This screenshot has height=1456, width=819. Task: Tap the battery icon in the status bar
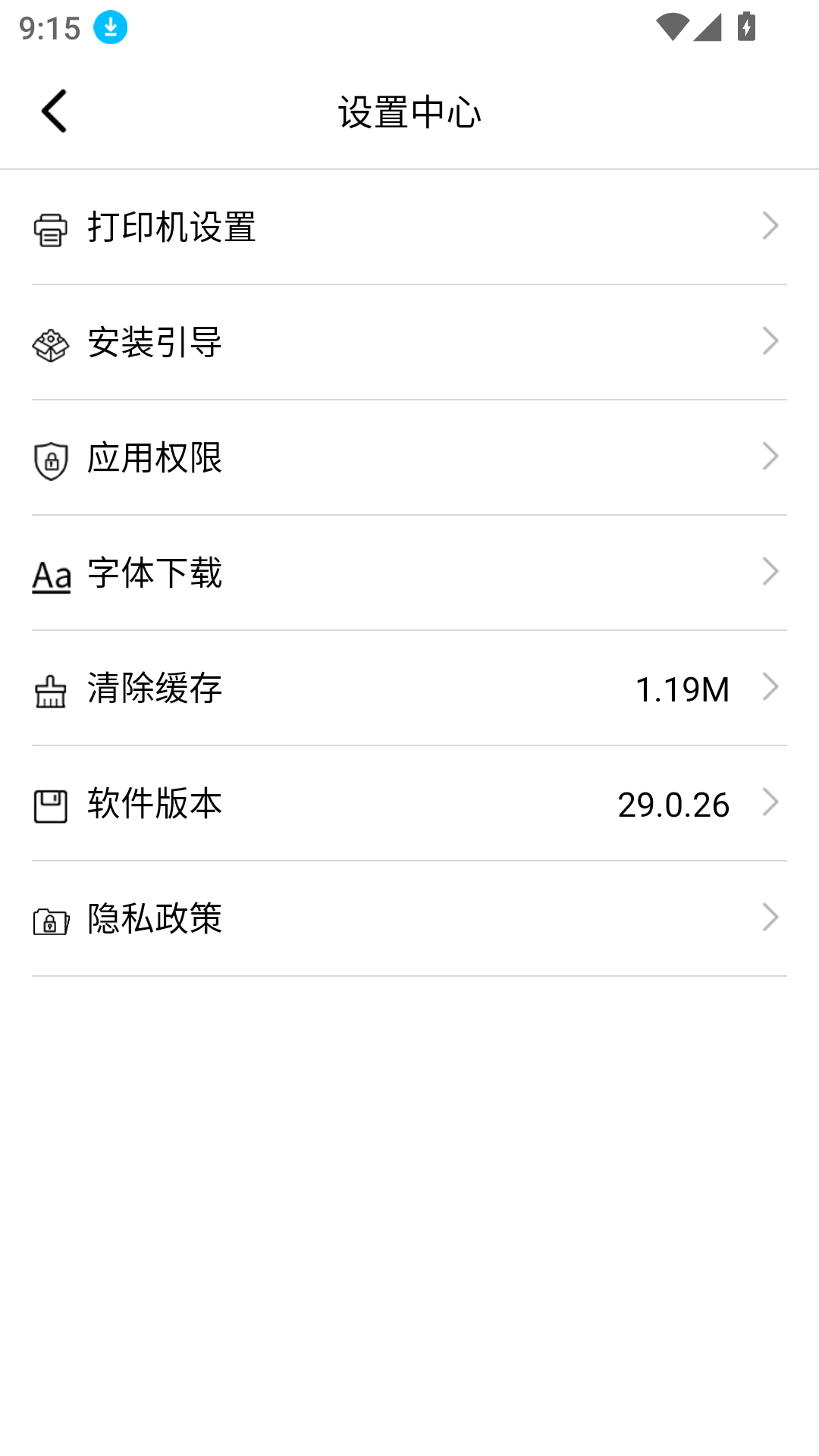tap(745, 25)
